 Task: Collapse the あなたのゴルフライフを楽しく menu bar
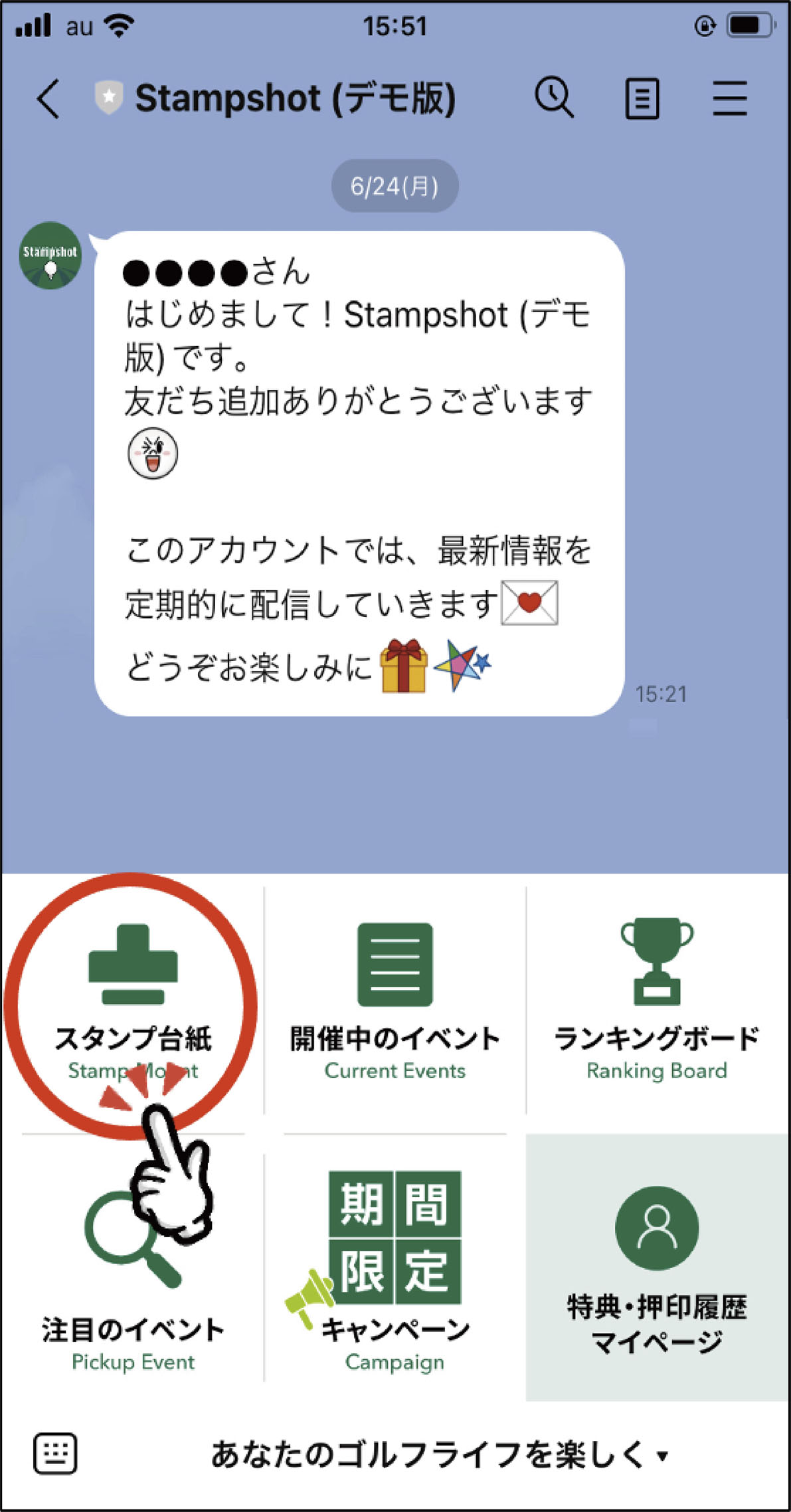[x=438, y=1454]
